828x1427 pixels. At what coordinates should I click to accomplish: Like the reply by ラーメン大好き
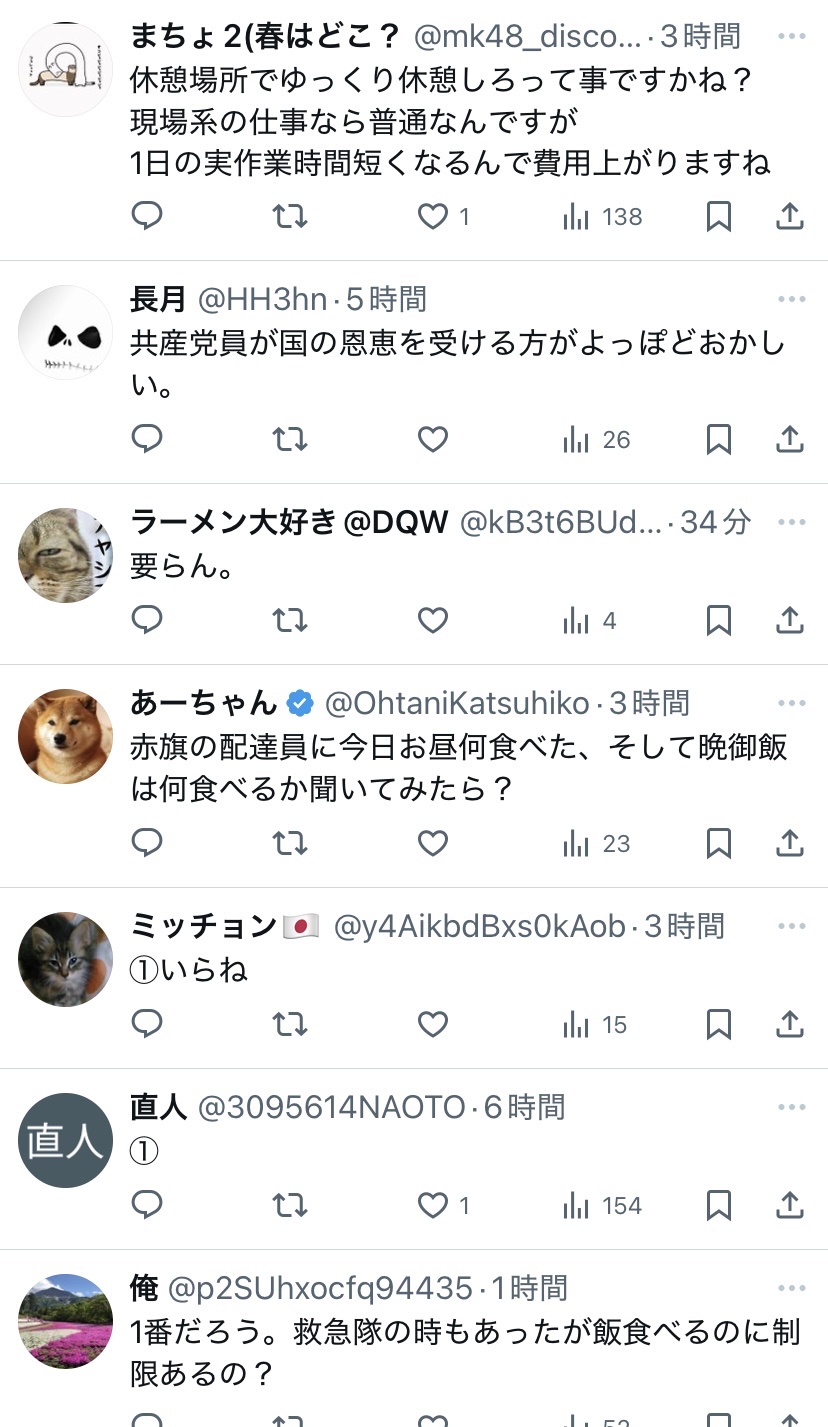pyautogui.click(x=432, y=621)
